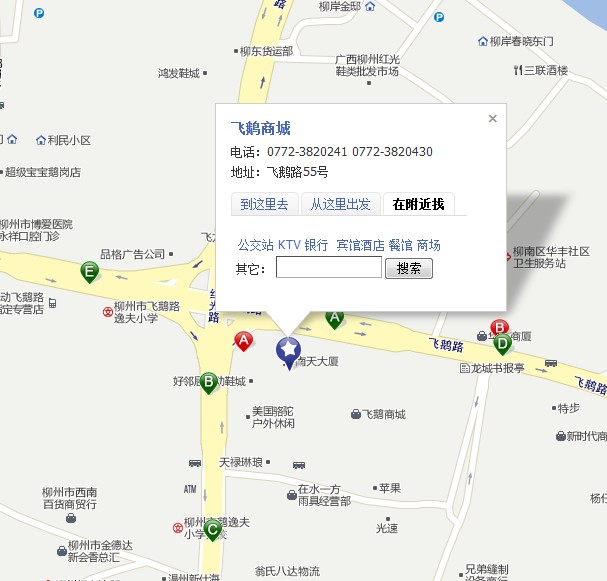Select the red marker B on the map
This screenshot has height=581, width=607.
tap(499, 326)
